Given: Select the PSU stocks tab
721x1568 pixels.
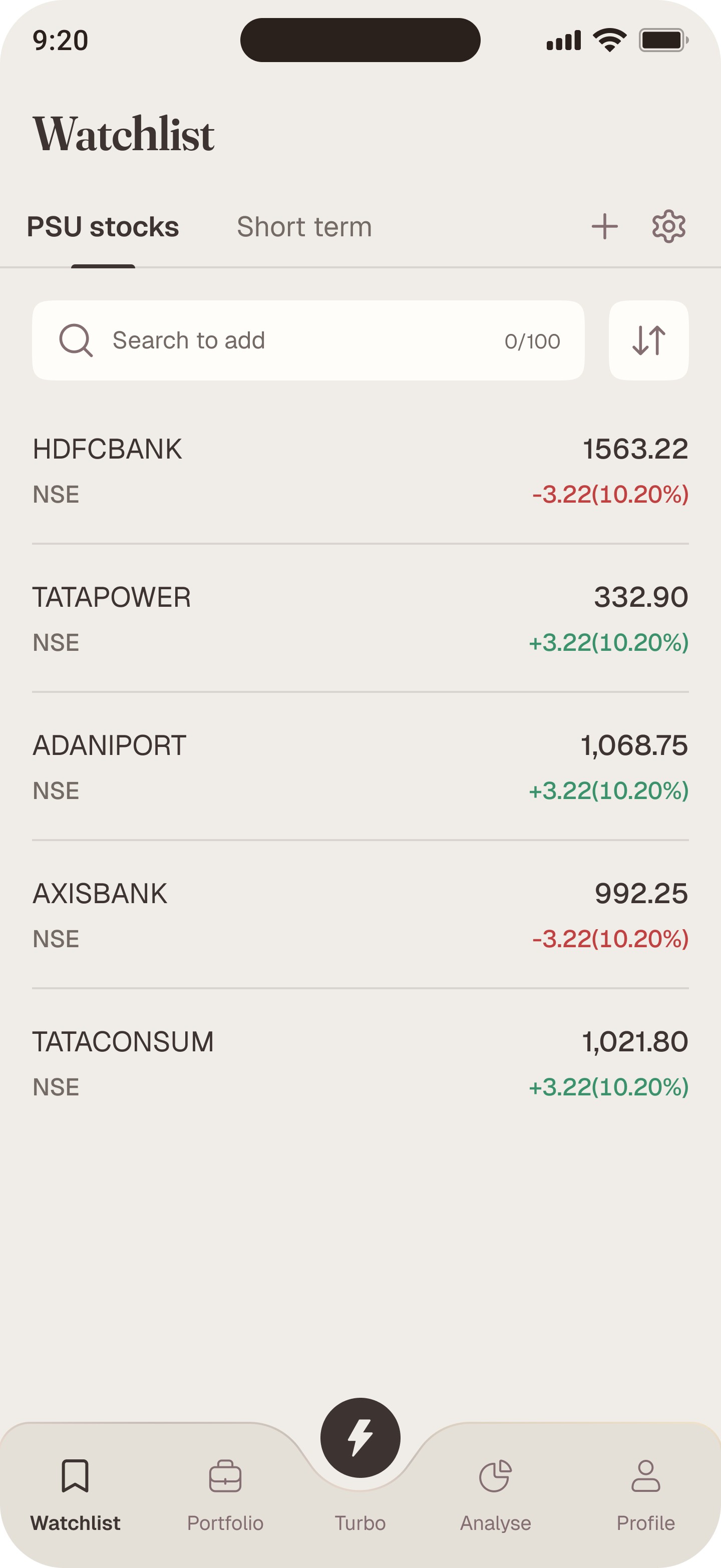Looking at the screenshot, I should pos(103,227).
